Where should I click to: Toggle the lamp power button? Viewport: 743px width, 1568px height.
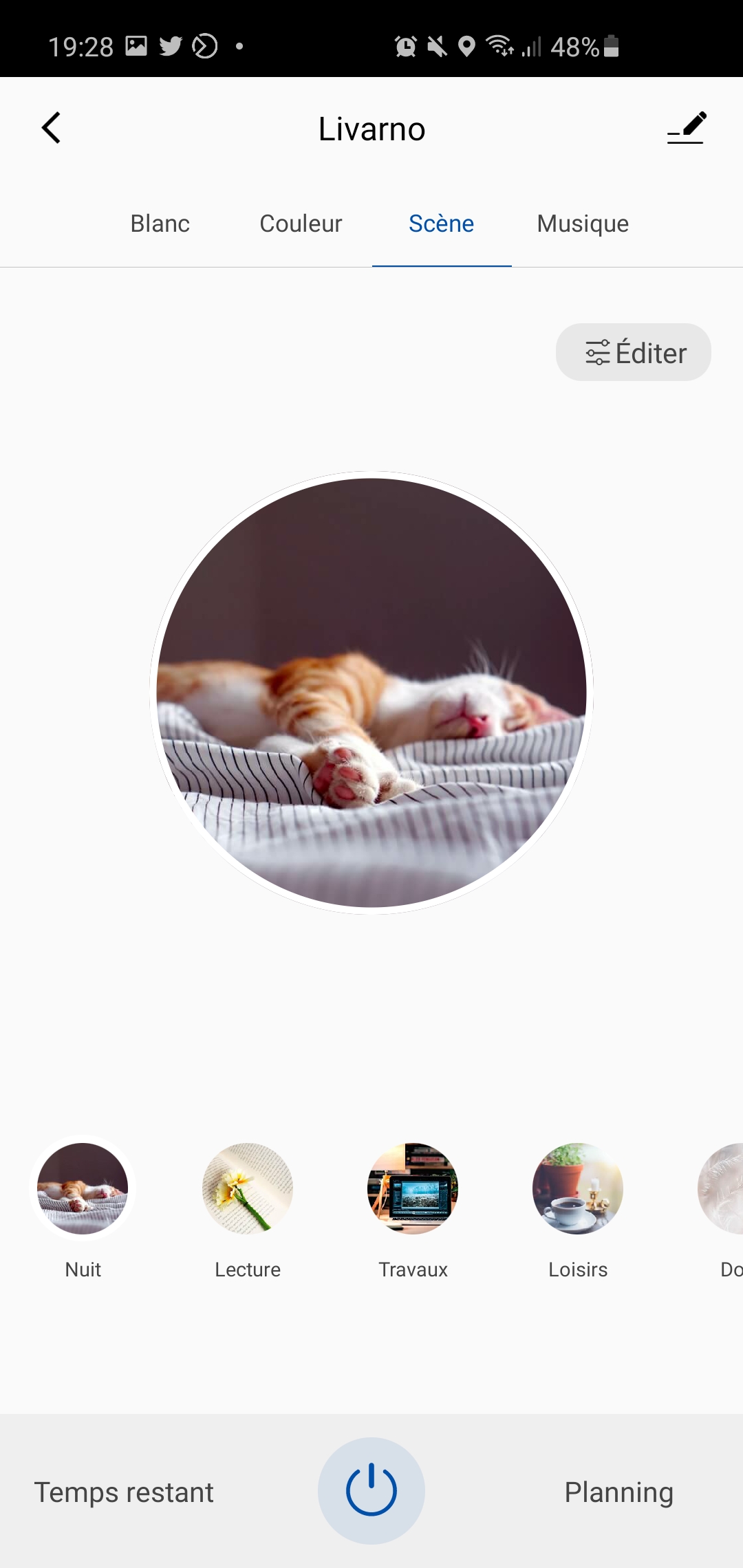(x=371, y=1491)
